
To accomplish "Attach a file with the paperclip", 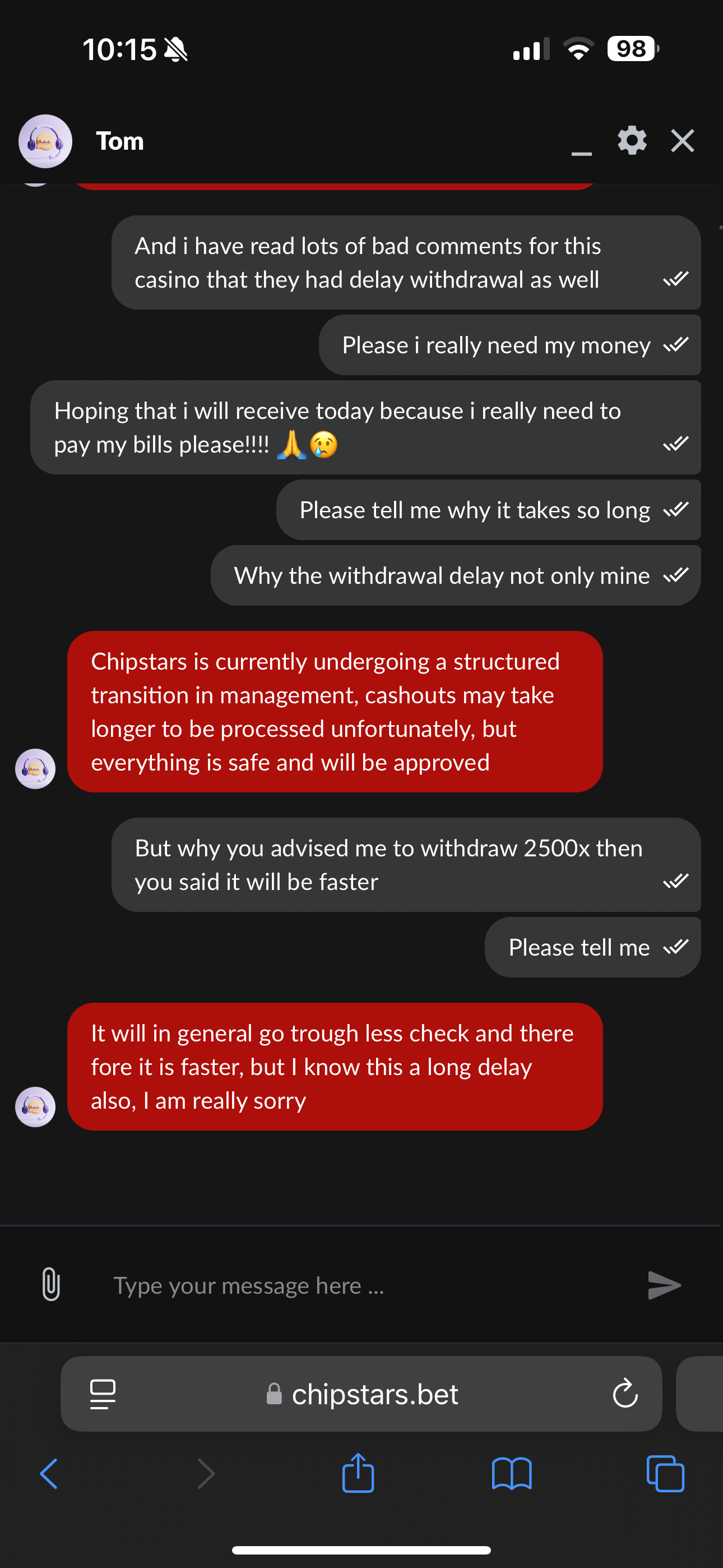I will [51, 1284].
